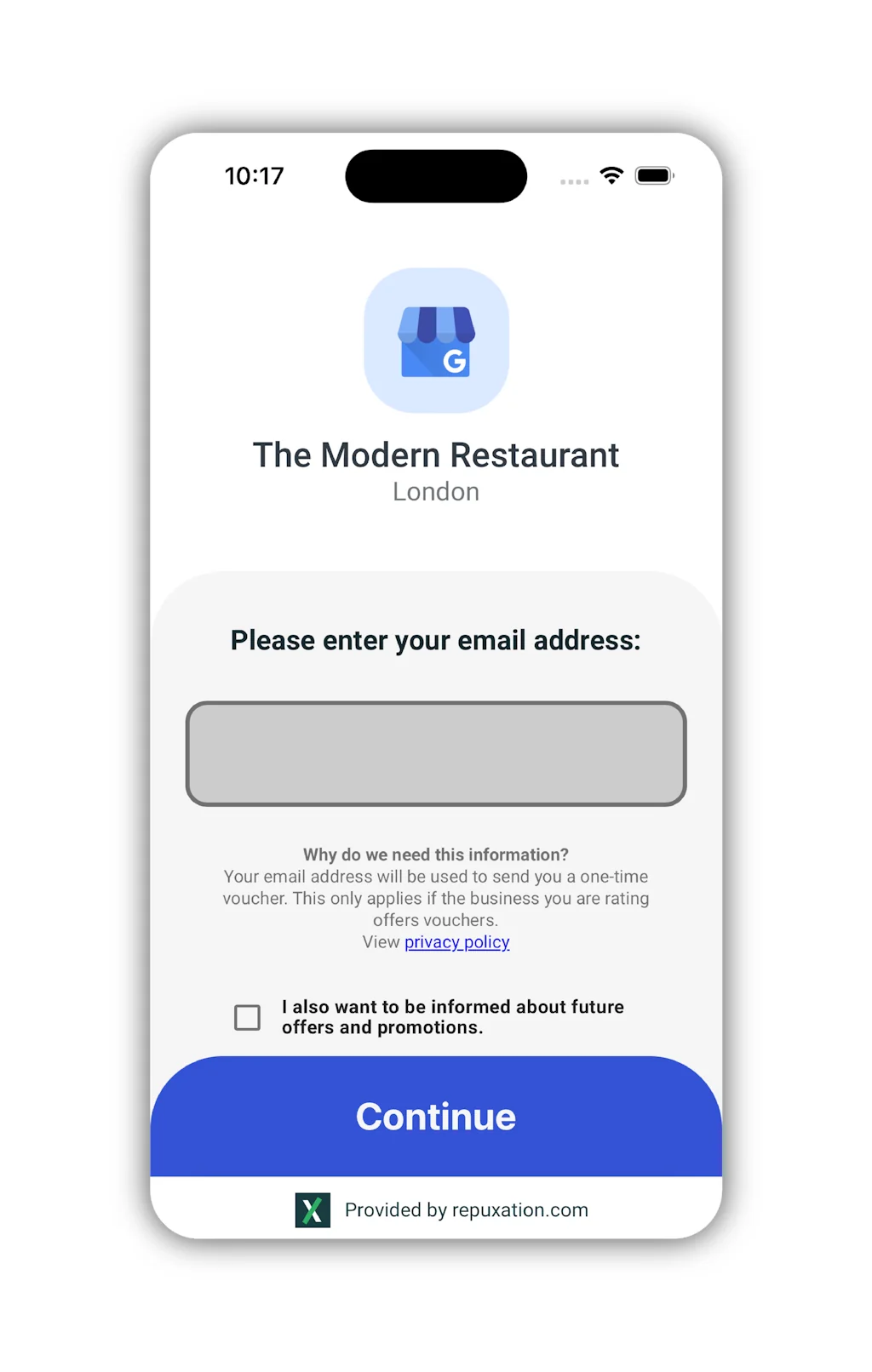Image resolution: width=872 pixels, height=1372 pixels.
Task: Check the future offers and promotions box
Action: (247, 1017)
